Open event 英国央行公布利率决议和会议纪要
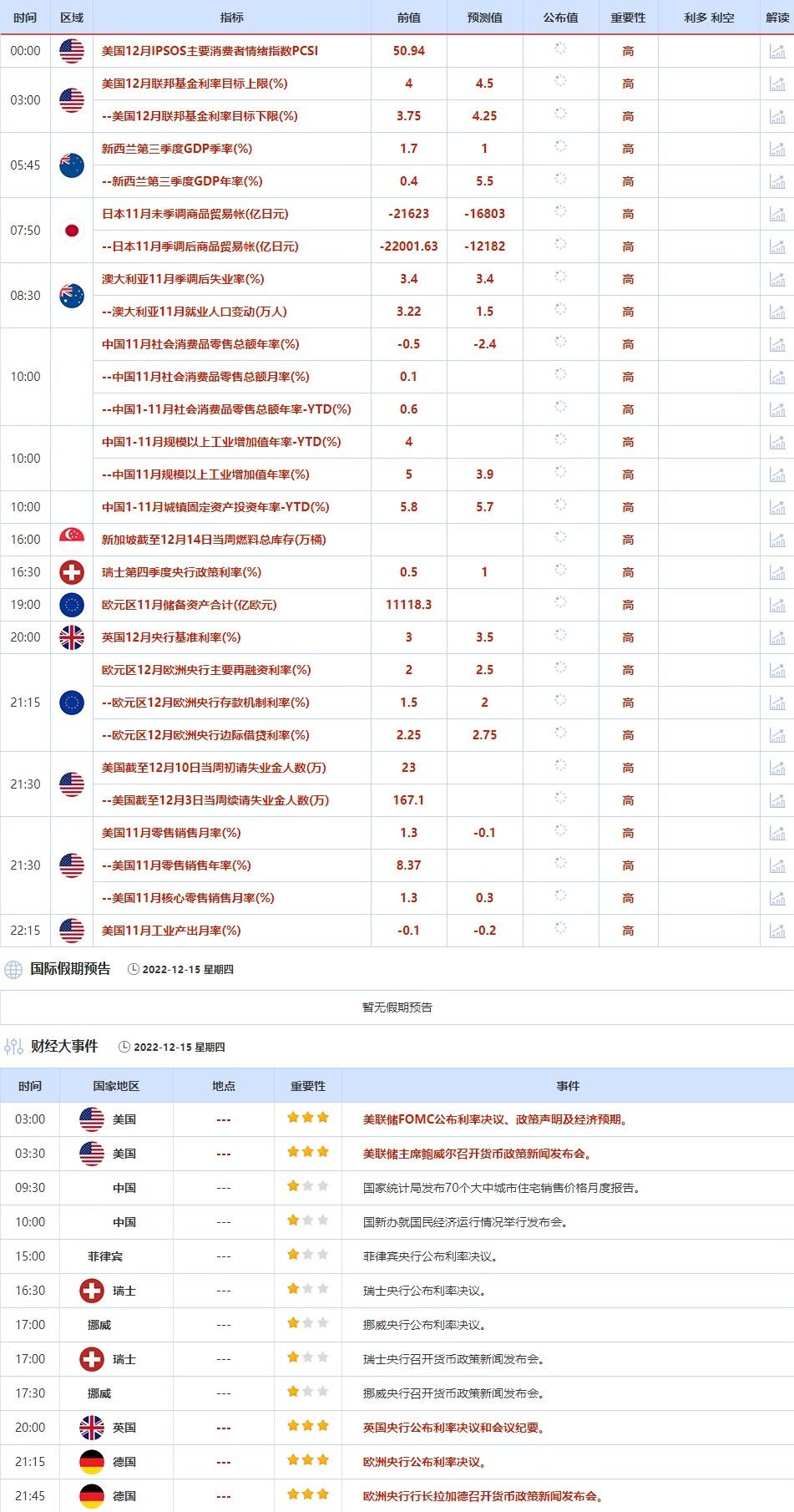 pos(455,1428)
